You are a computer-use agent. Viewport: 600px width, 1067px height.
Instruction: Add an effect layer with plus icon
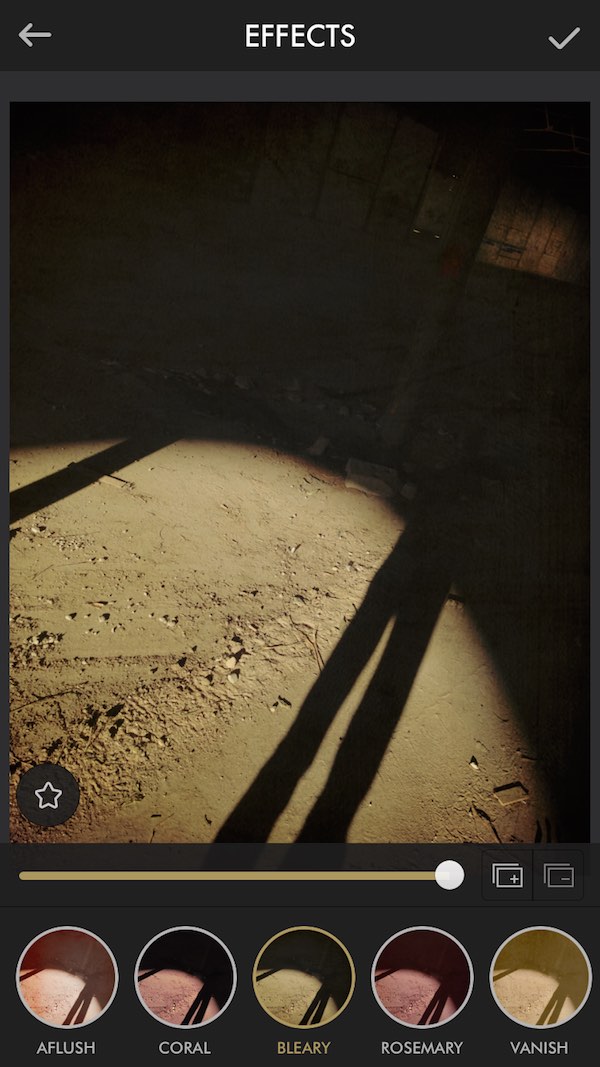(507, 875)
